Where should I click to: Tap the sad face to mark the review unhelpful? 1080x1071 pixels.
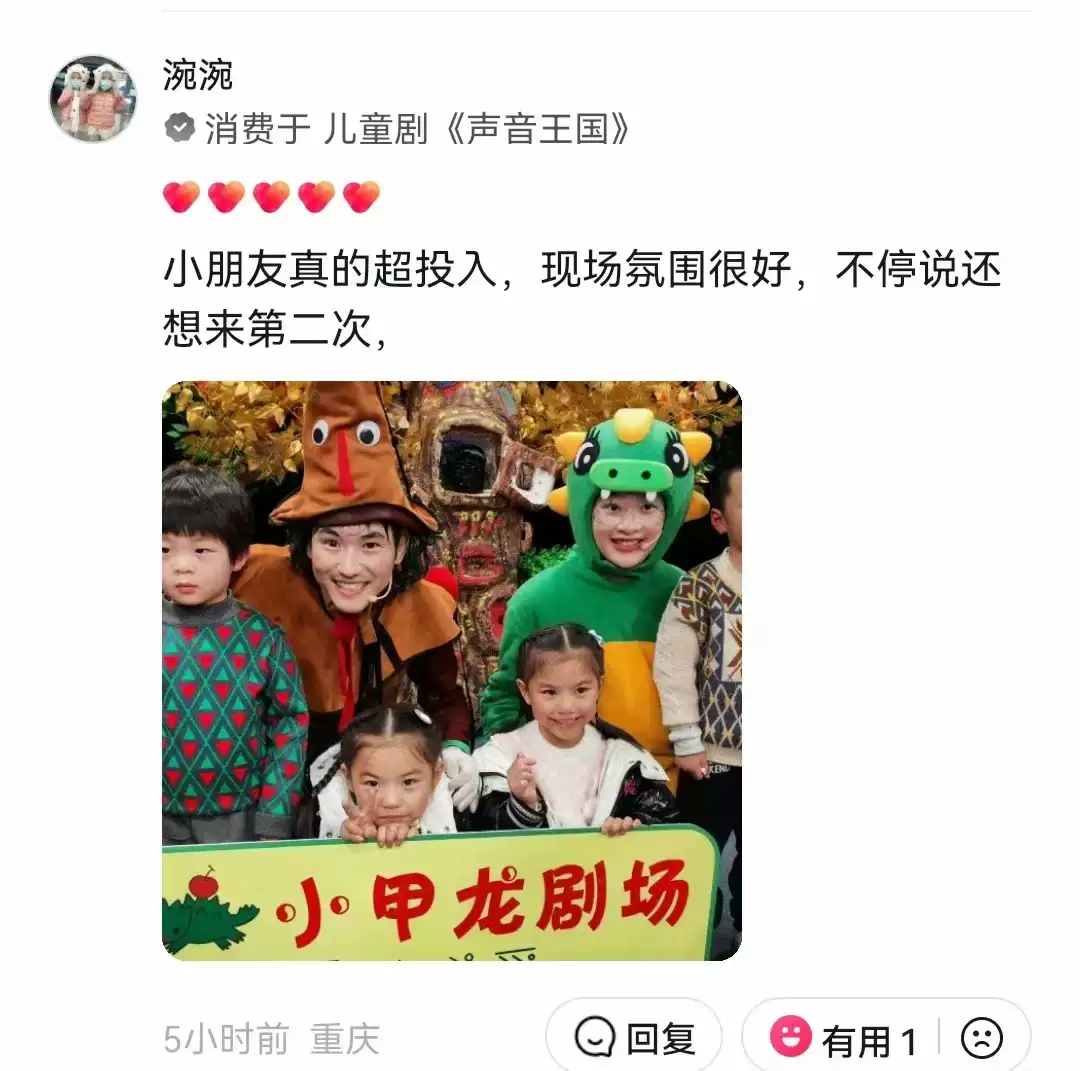[981, 1039]
